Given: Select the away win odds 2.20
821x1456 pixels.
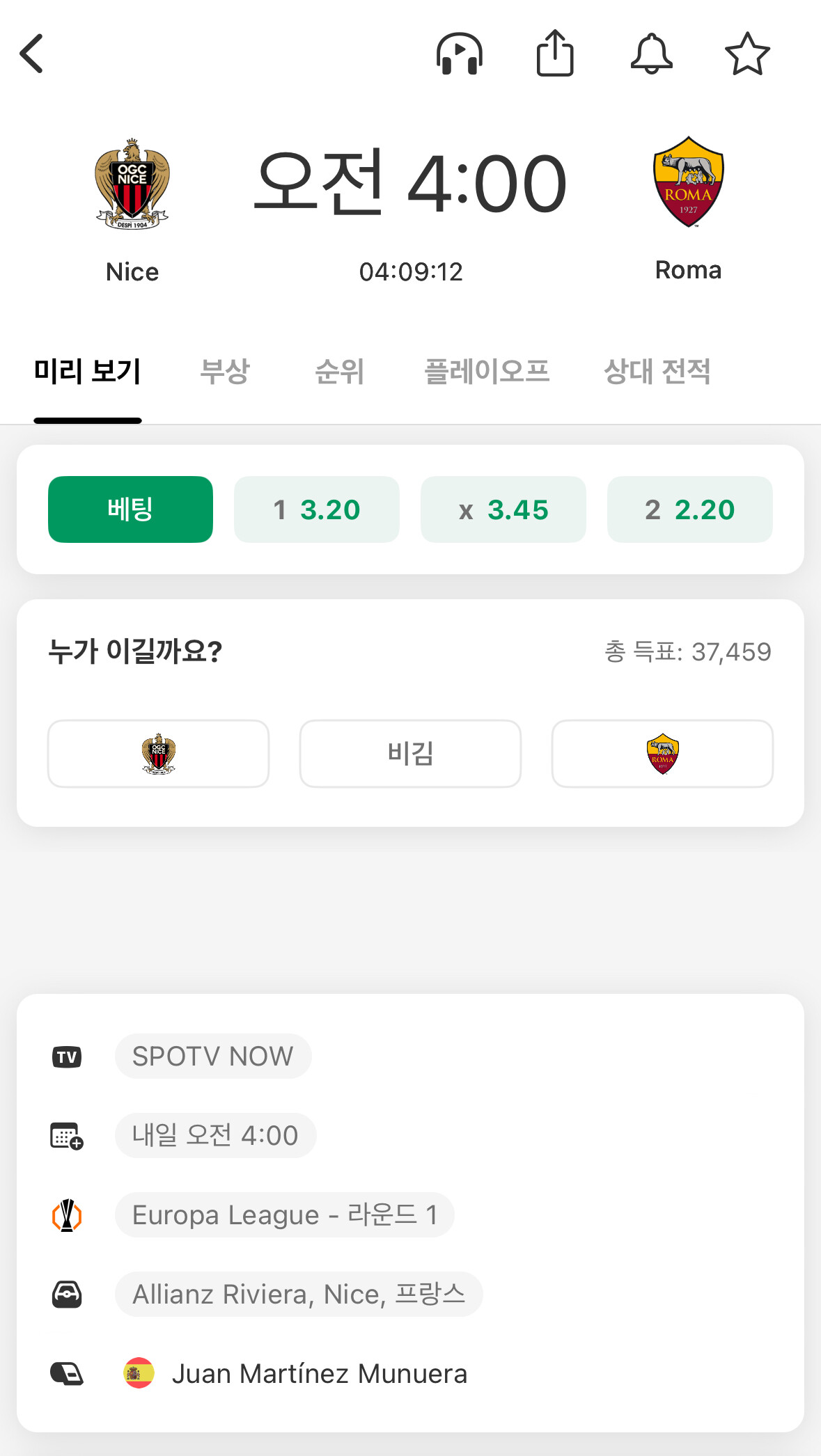Looking at the screenshot, I should click(x=690, y=509).
